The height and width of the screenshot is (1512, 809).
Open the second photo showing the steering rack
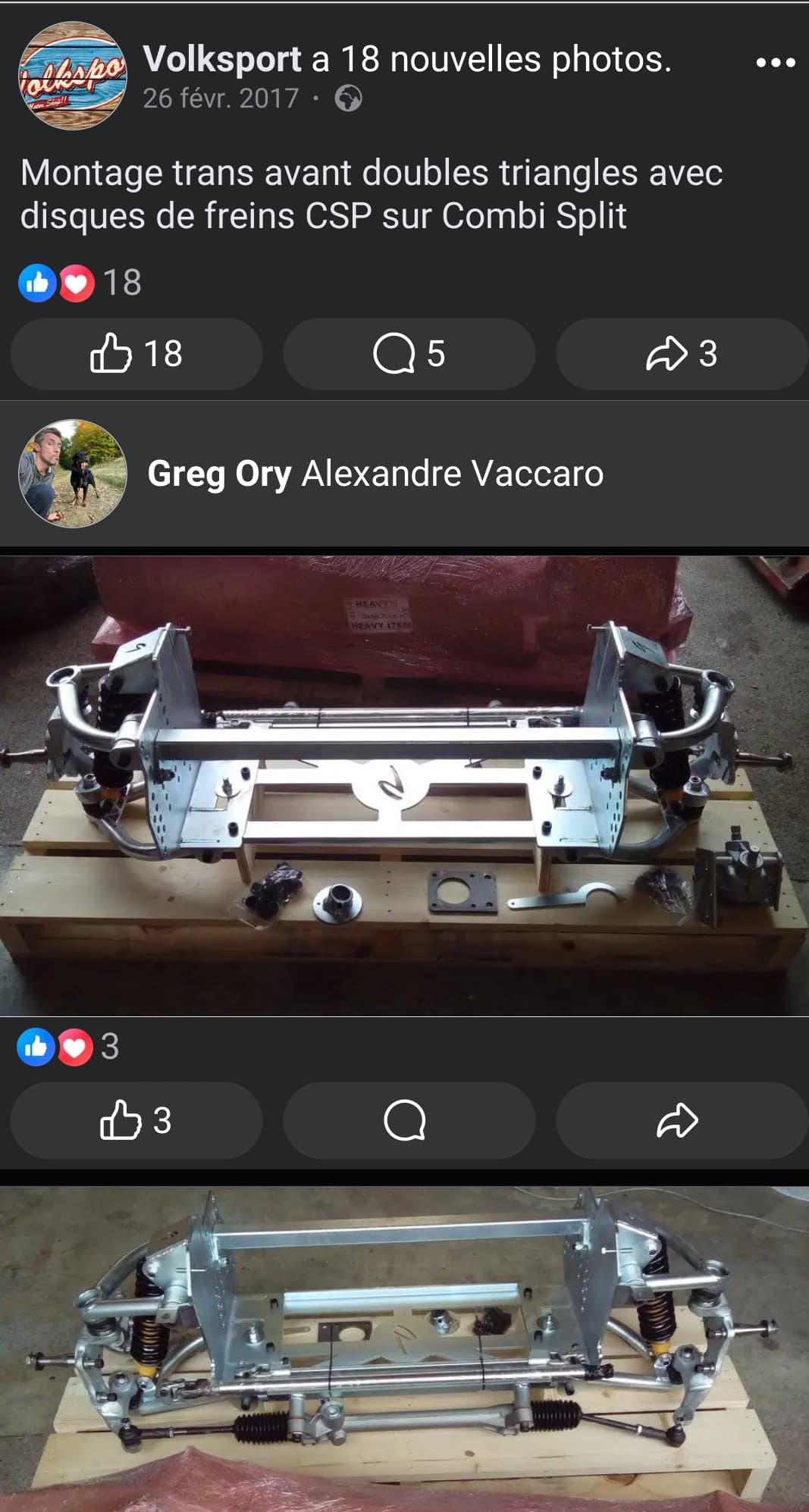404,1349
